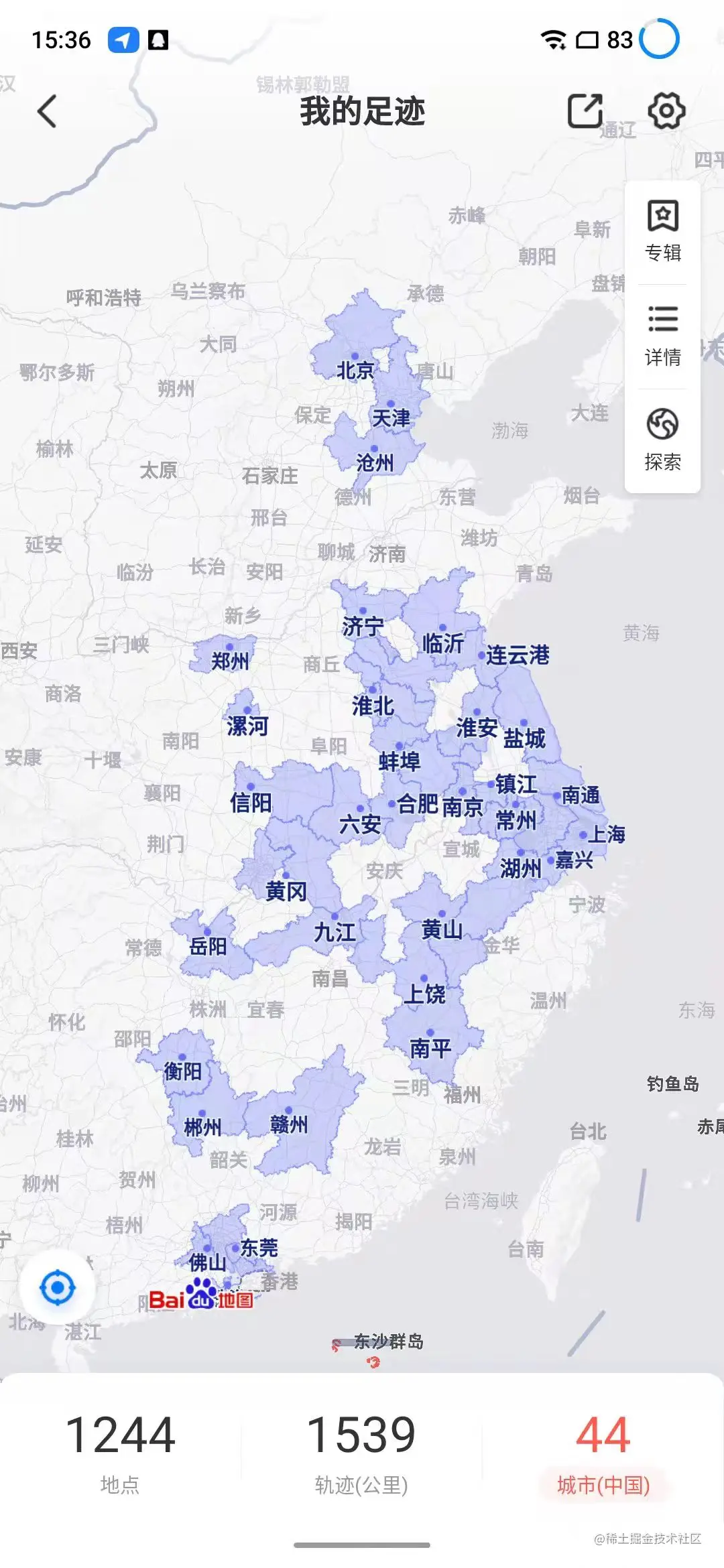Open the 探索 option

click(x=662, y=440)
